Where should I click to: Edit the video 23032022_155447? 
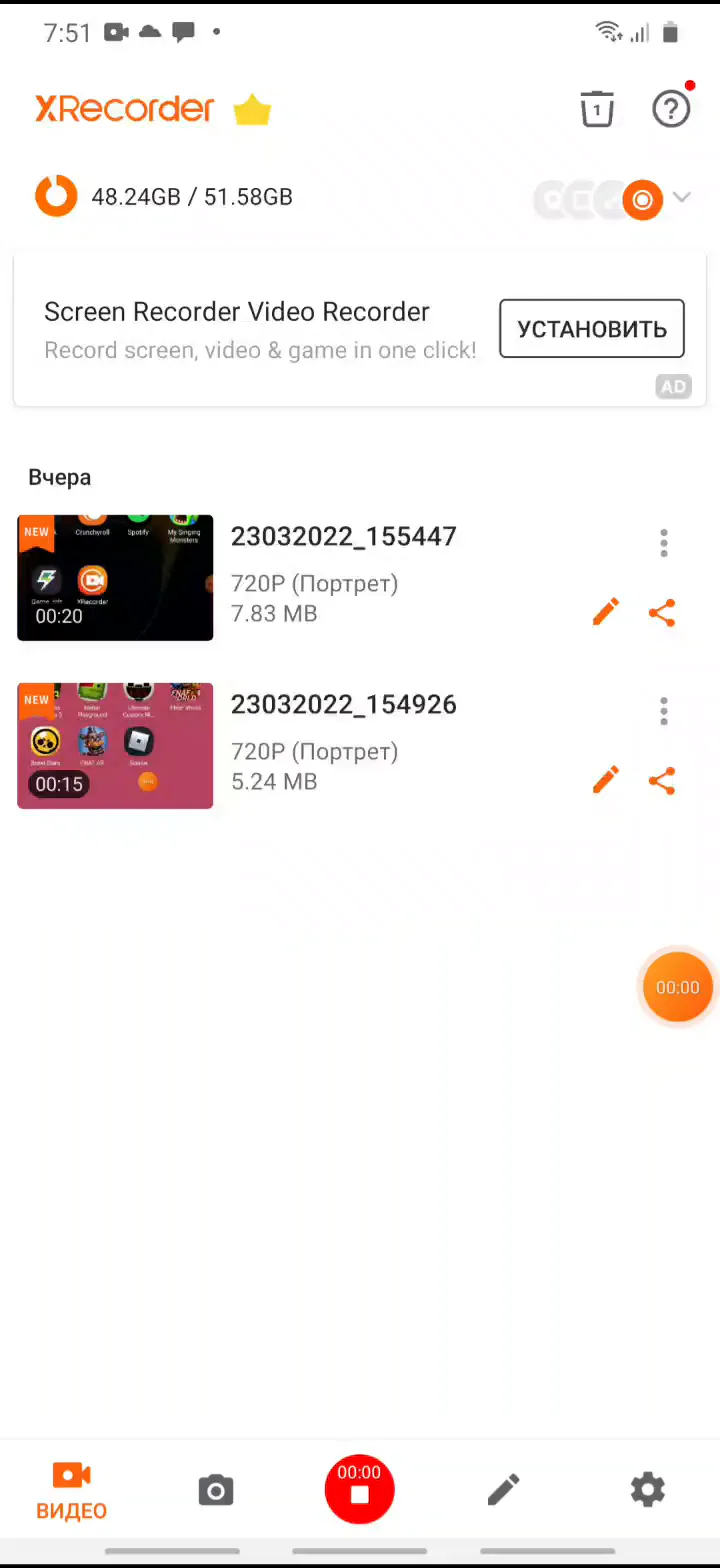[x=606, y=613]
